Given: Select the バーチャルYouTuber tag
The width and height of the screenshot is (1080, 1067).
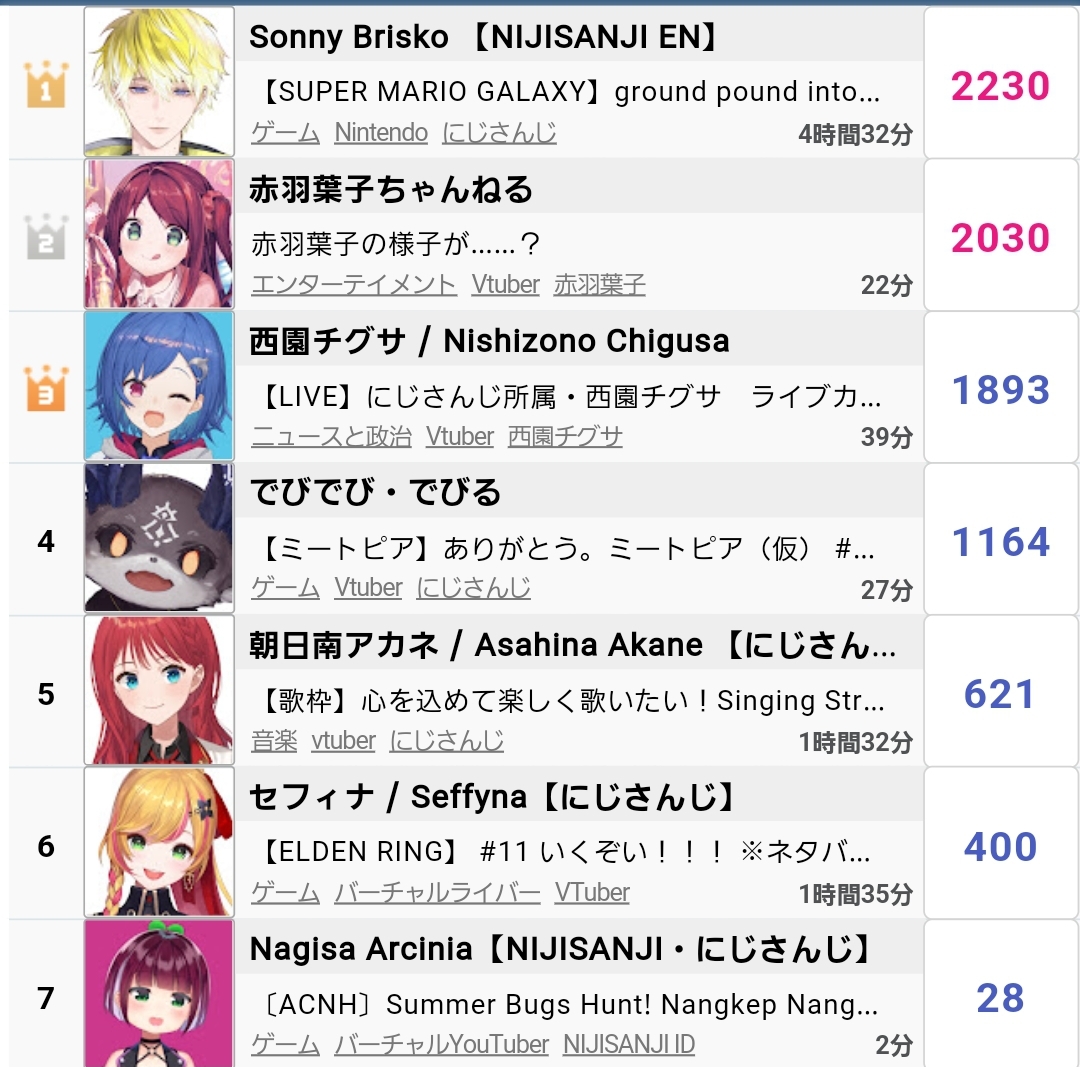Looking at the screenshot, I should [x=441, y=1045].
